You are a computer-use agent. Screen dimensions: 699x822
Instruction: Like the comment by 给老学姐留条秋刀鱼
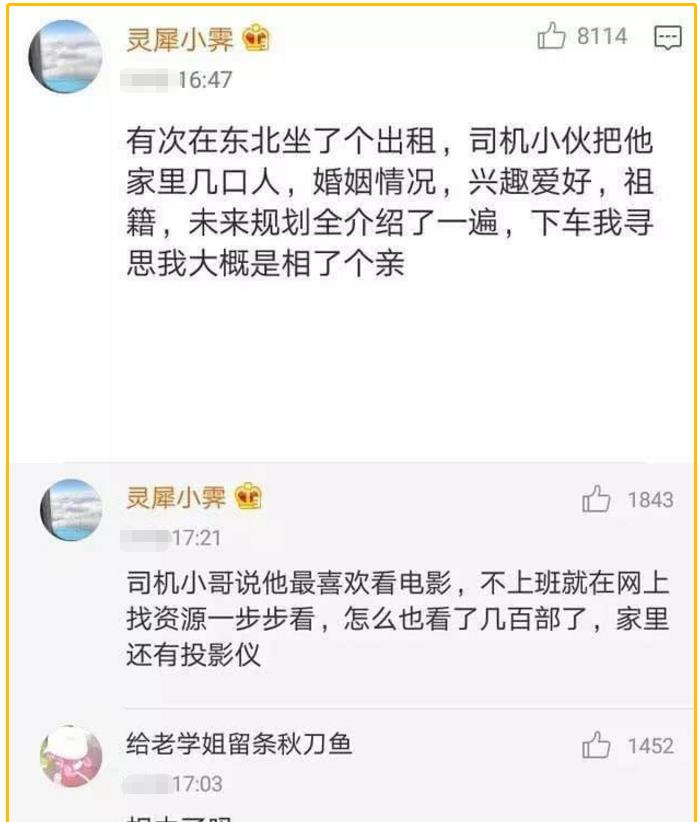click(597, 745)
